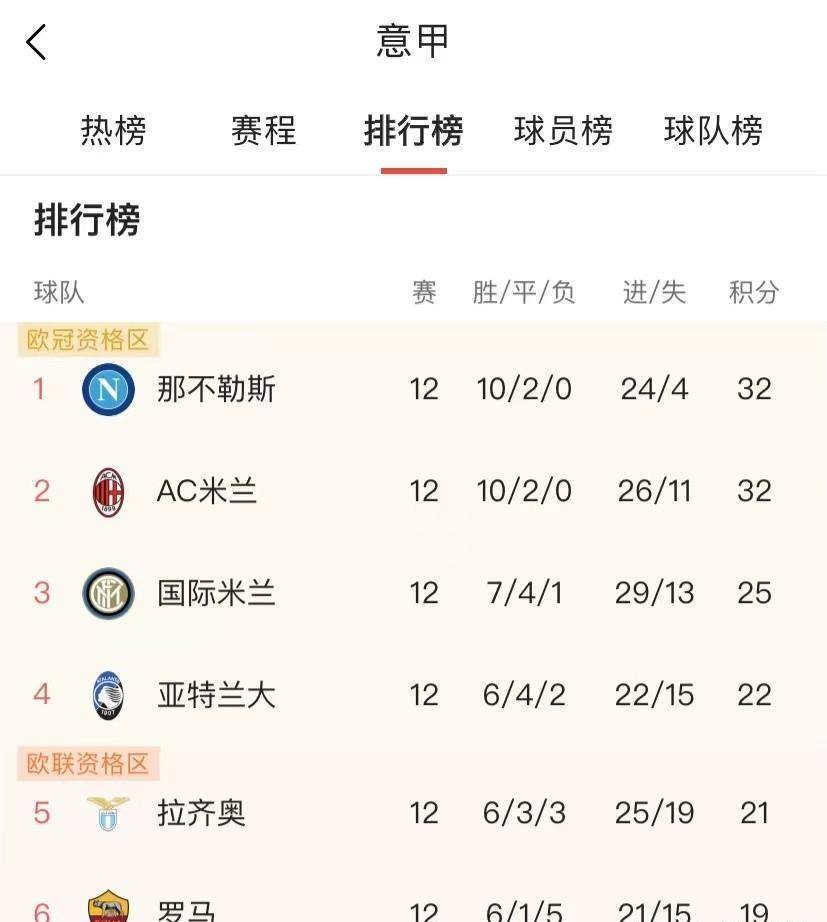Switch to the 球队榜 tab
Viewport: 827px width, 922px height.
point(713,131)
